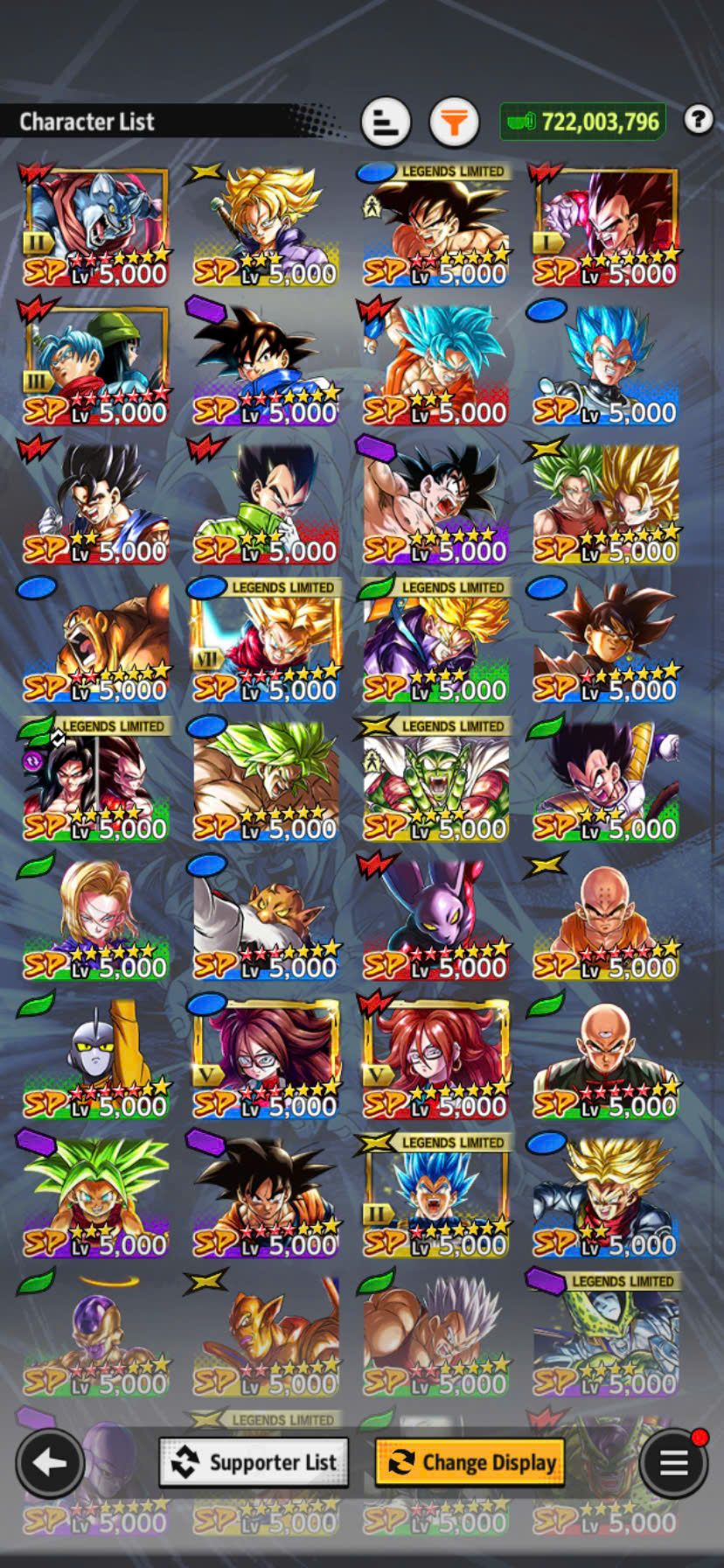
Task: Open the sort options icon
Action: click(386, 122)
